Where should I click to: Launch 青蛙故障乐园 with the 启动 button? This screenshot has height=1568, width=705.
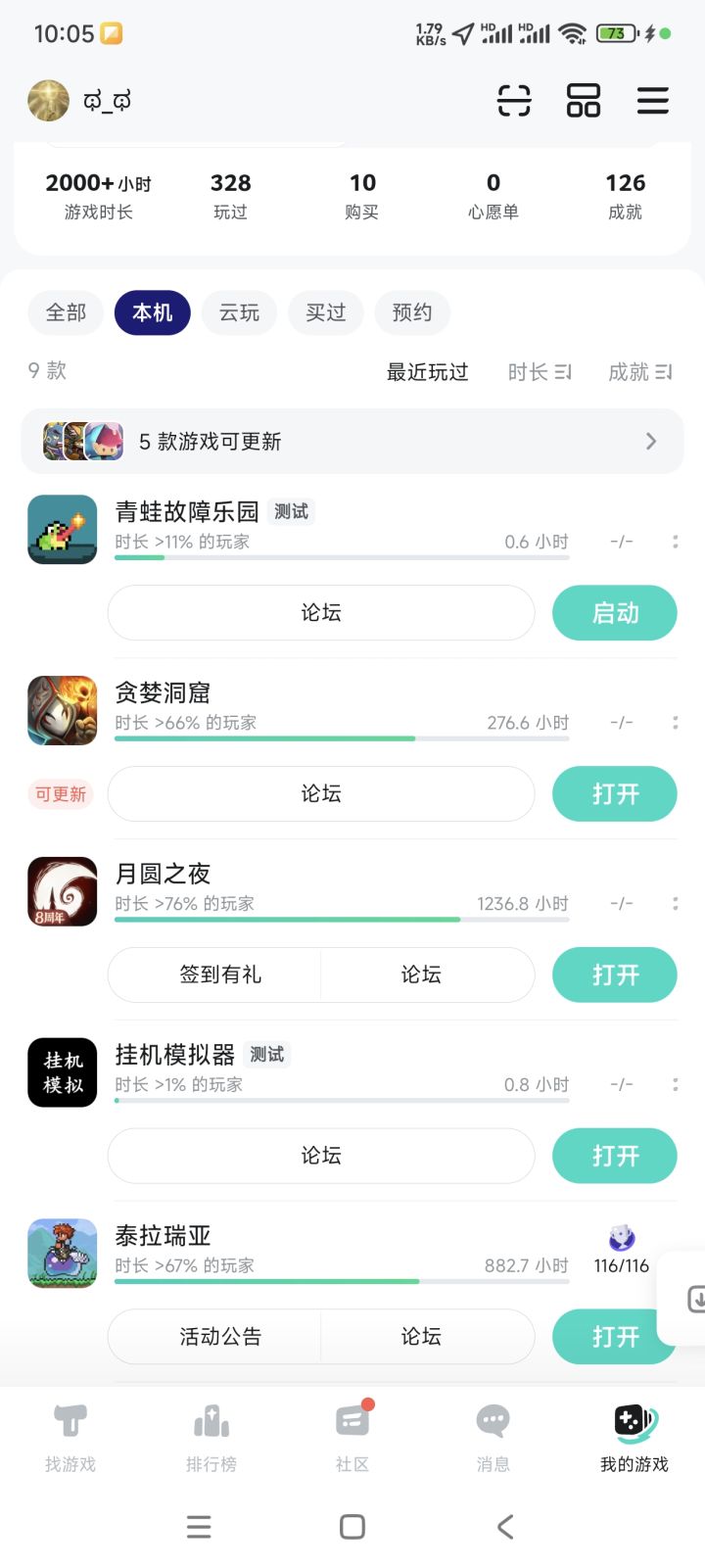[614, 612]
